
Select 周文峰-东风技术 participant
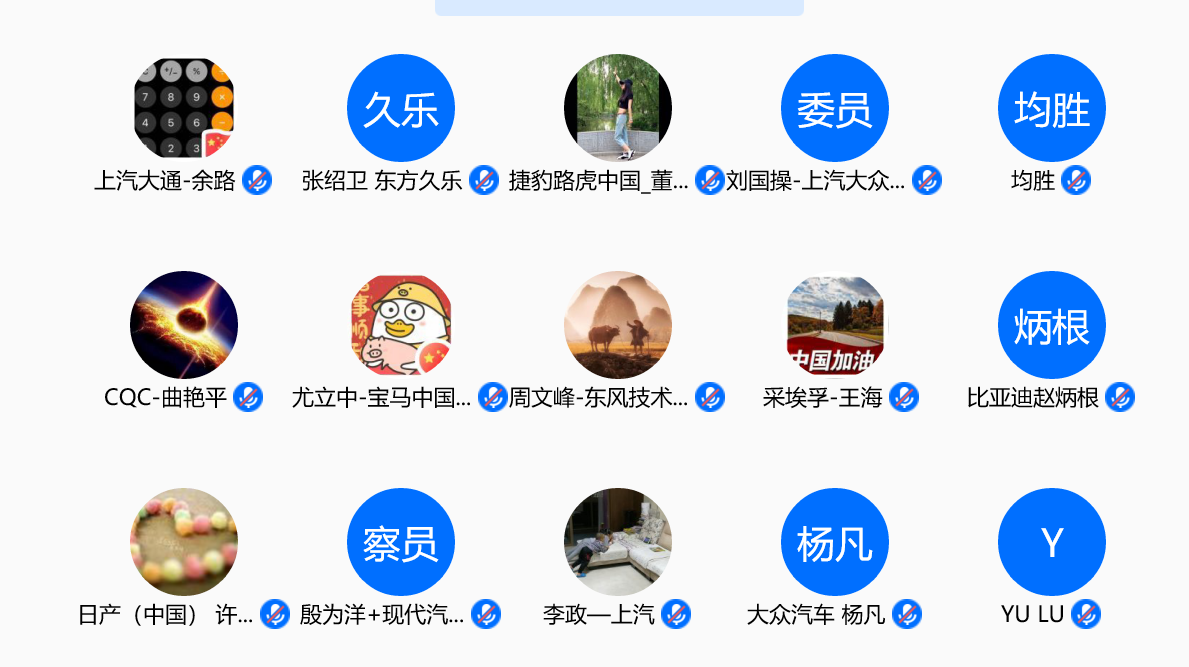(x=618, y=325)
